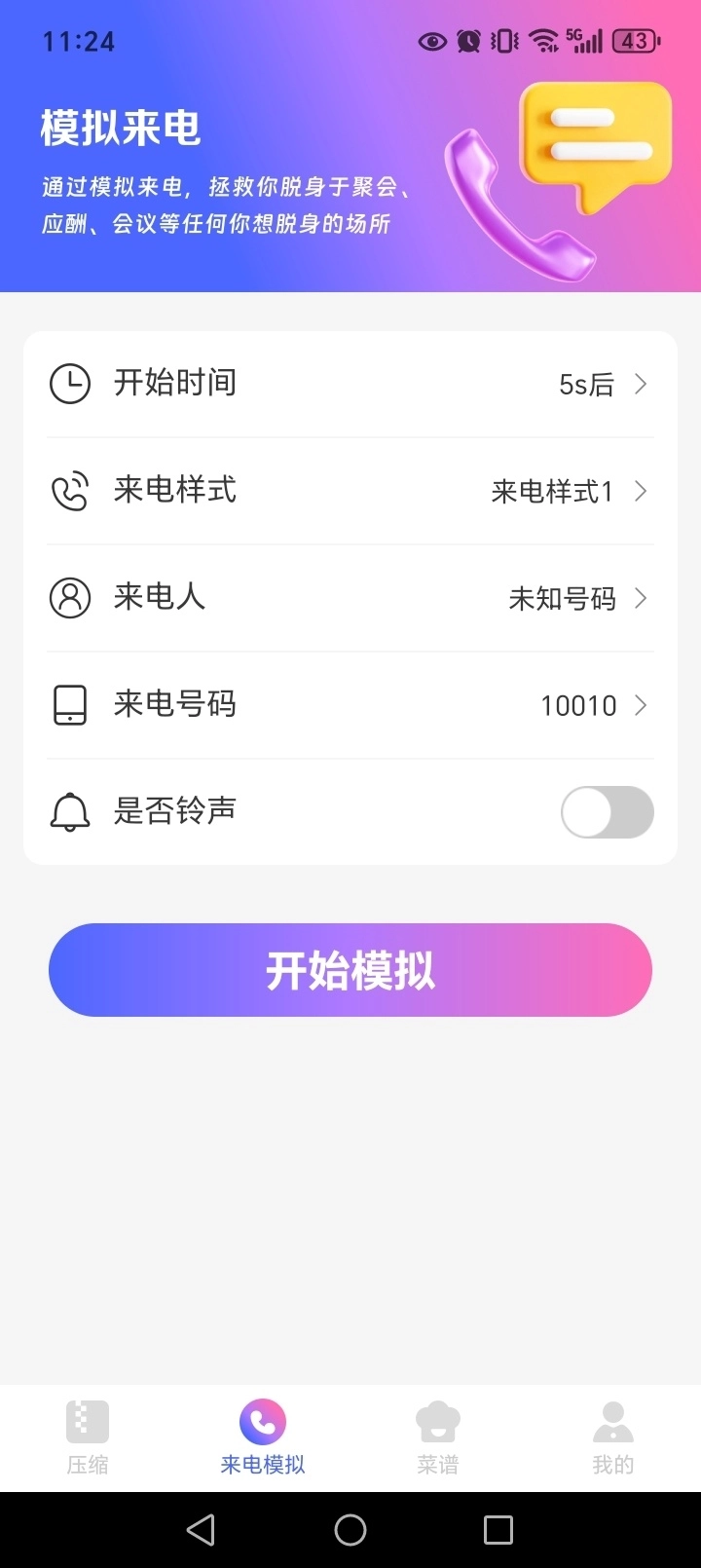The image size is (701, 1568).
Task: Select the phone icon next to 来电样式
Action: tap(69, 490)
